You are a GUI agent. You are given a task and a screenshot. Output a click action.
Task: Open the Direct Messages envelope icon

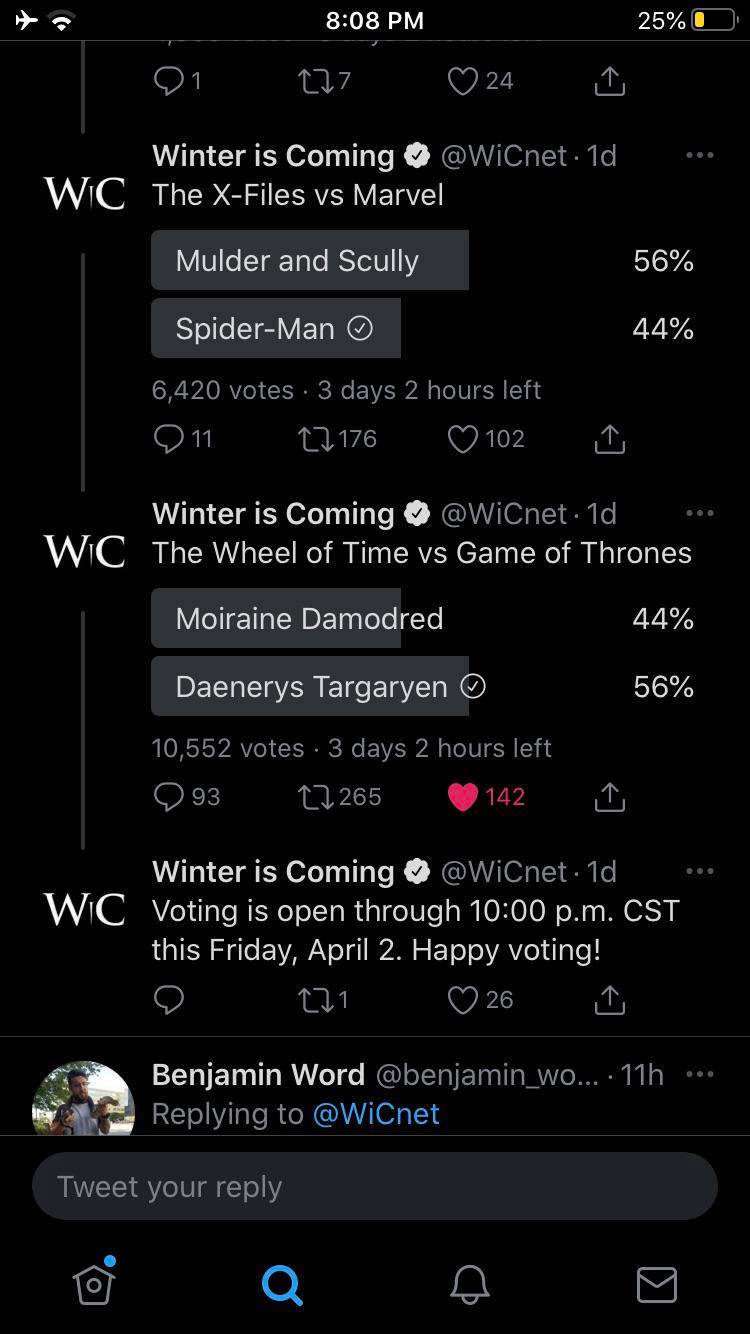[656, 1285]
